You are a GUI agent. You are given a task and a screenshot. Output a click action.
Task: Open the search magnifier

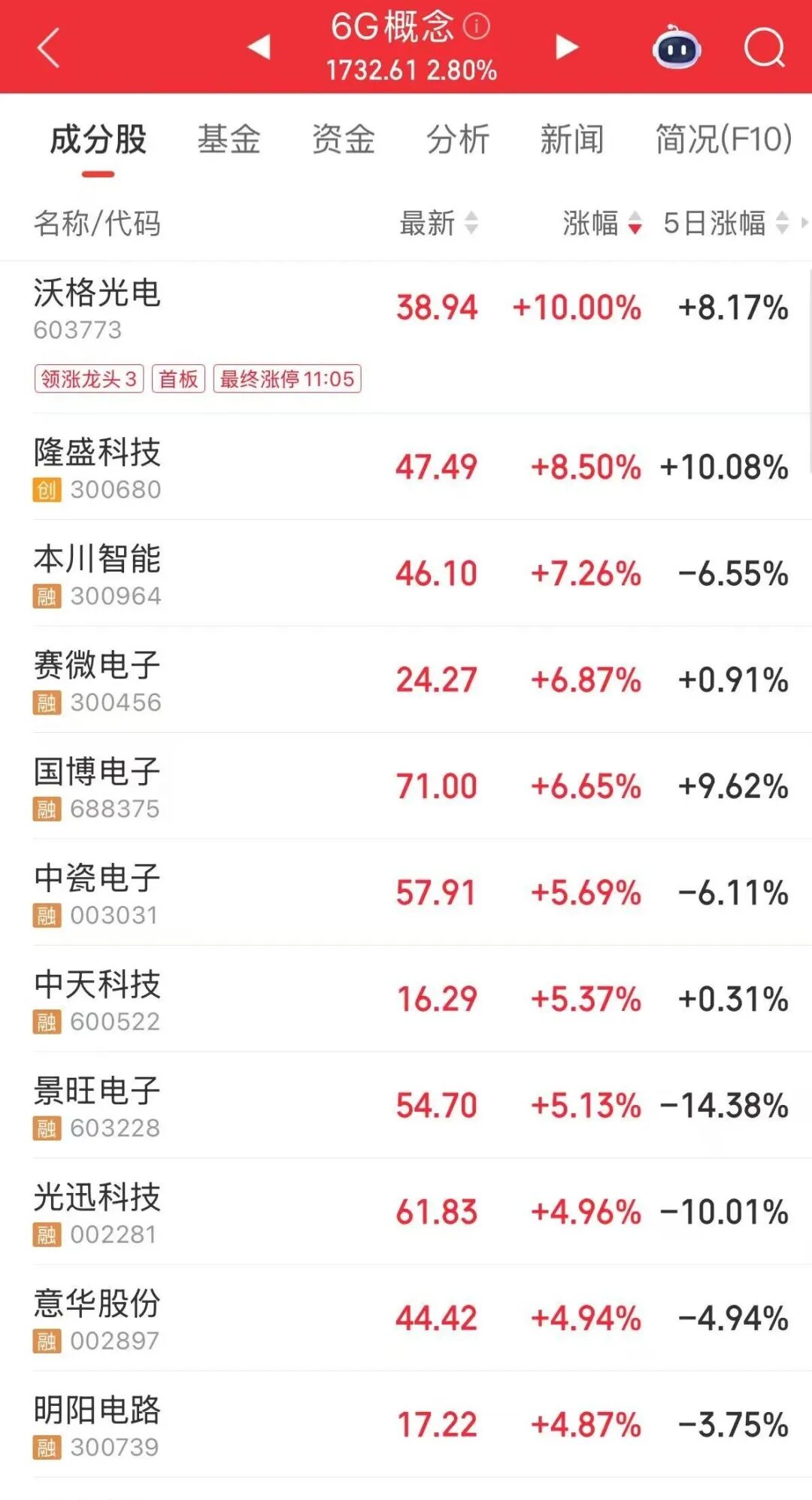pyautogui.click(x=765, y=48)
